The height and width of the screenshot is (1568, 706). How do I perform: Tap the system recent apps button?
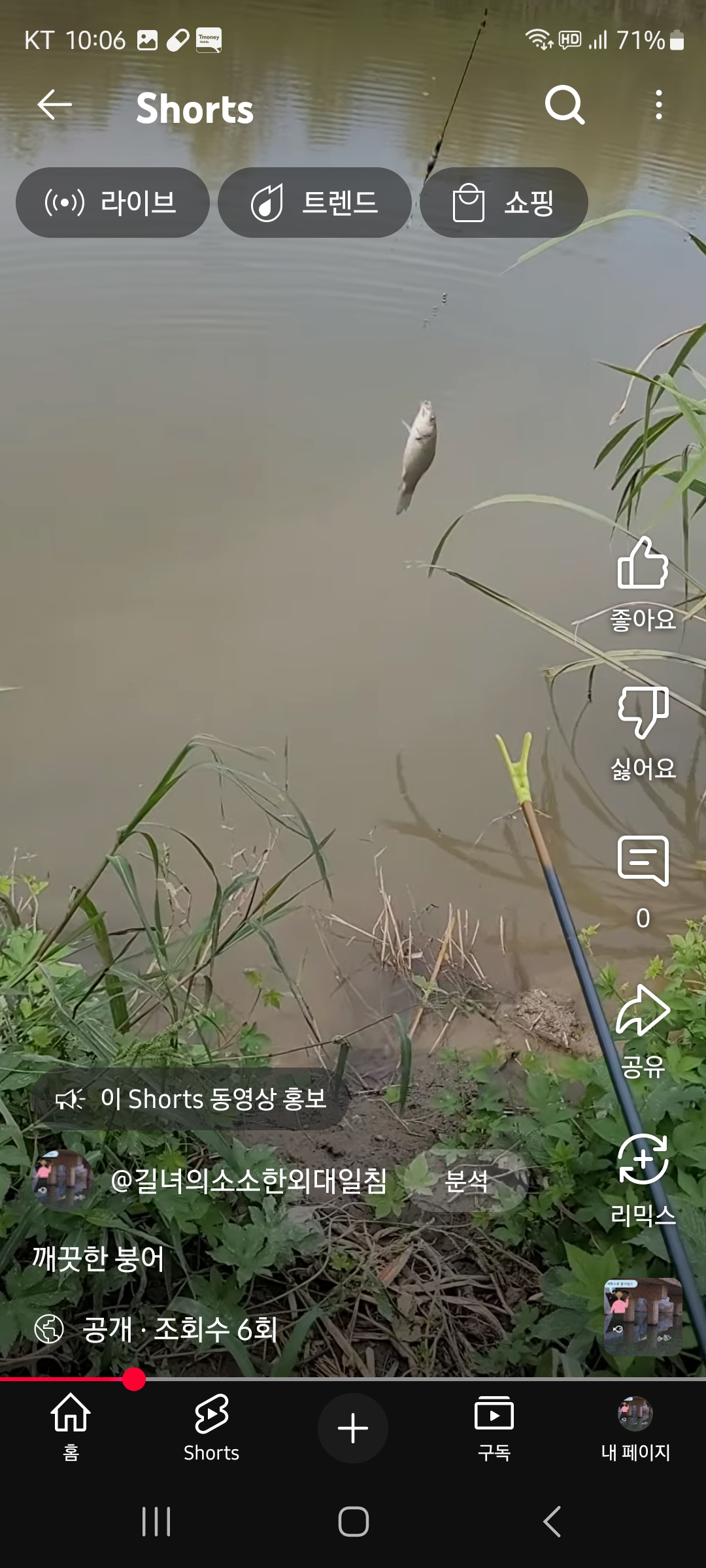[156, 1522]
